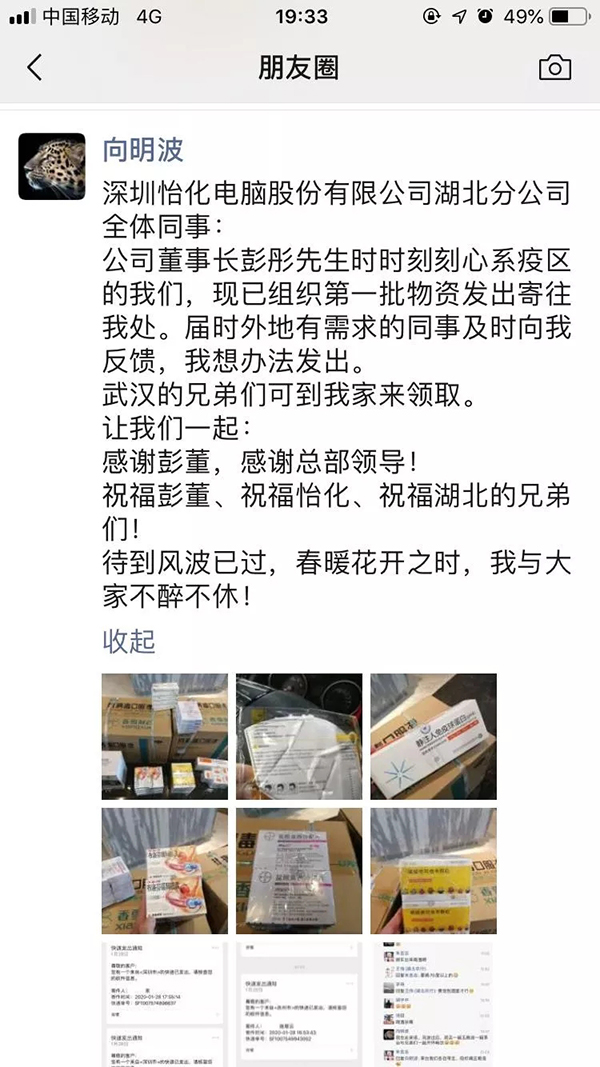
Task: View the photo of packaged face masks
Action: [299, 736]
